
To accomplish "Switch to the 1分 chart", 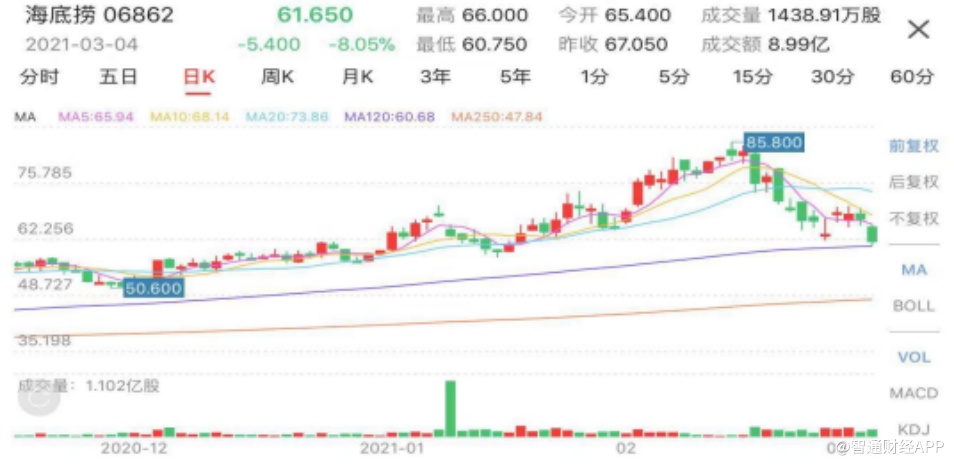I will (x=594, y=77).
